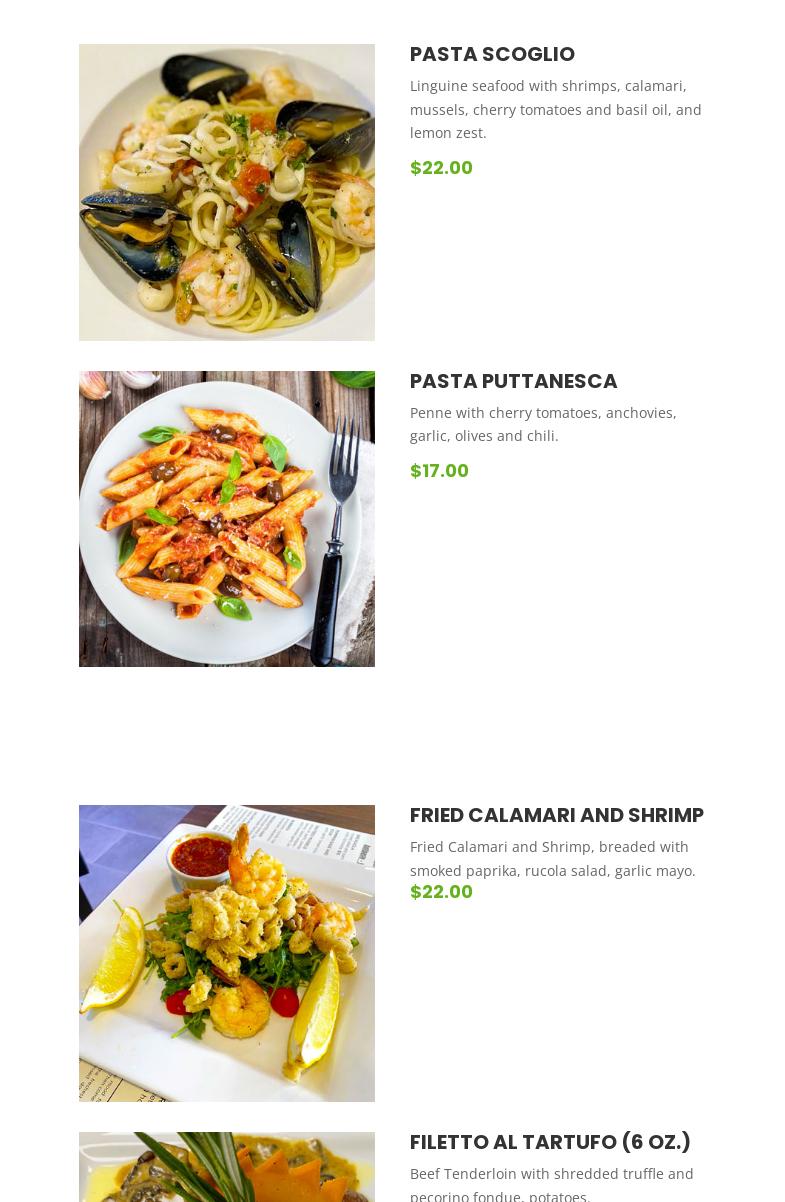Screen dimensions: 785x1202
Task: View the Pasta Puttanesca photo
Action: point(227,519)
